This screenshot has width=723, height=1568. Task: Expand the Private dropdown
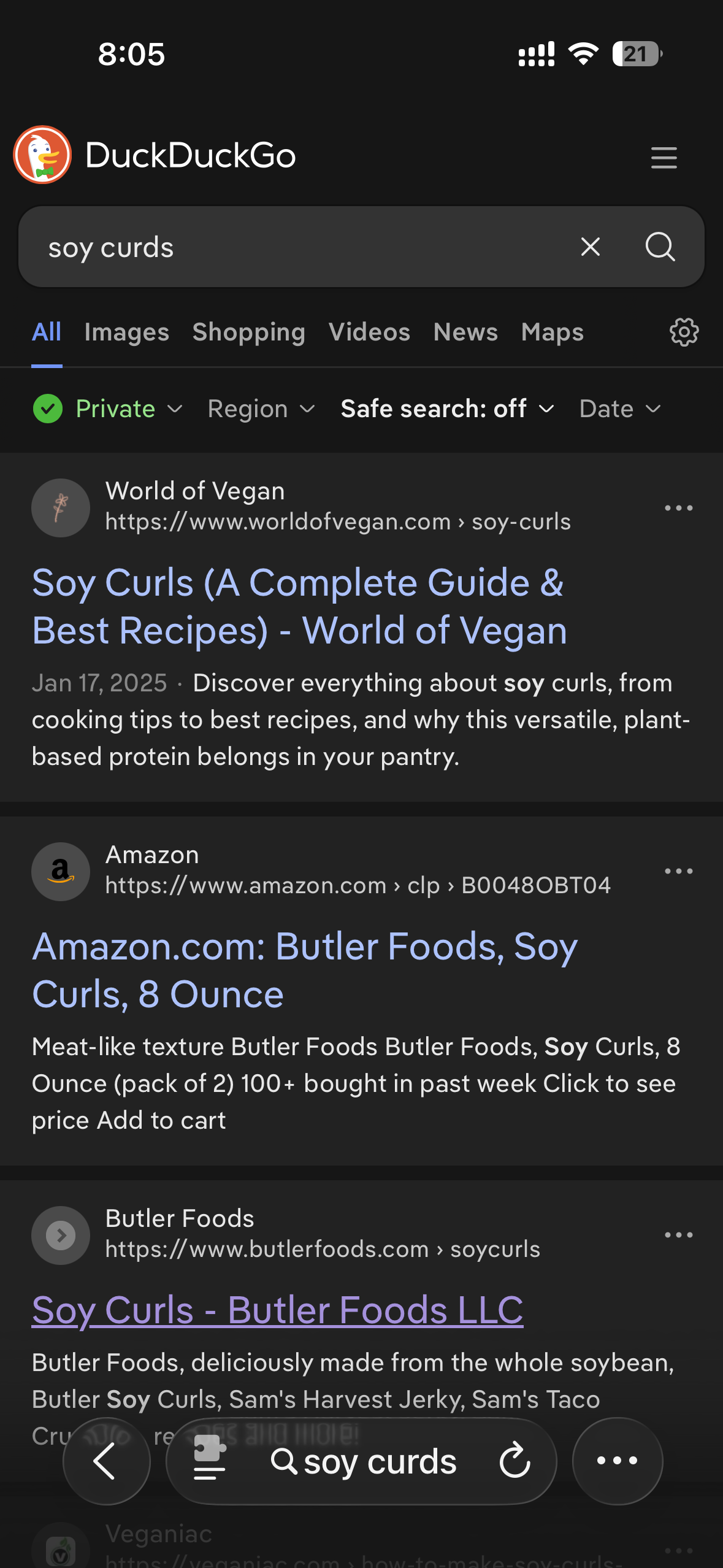[108, 409]
